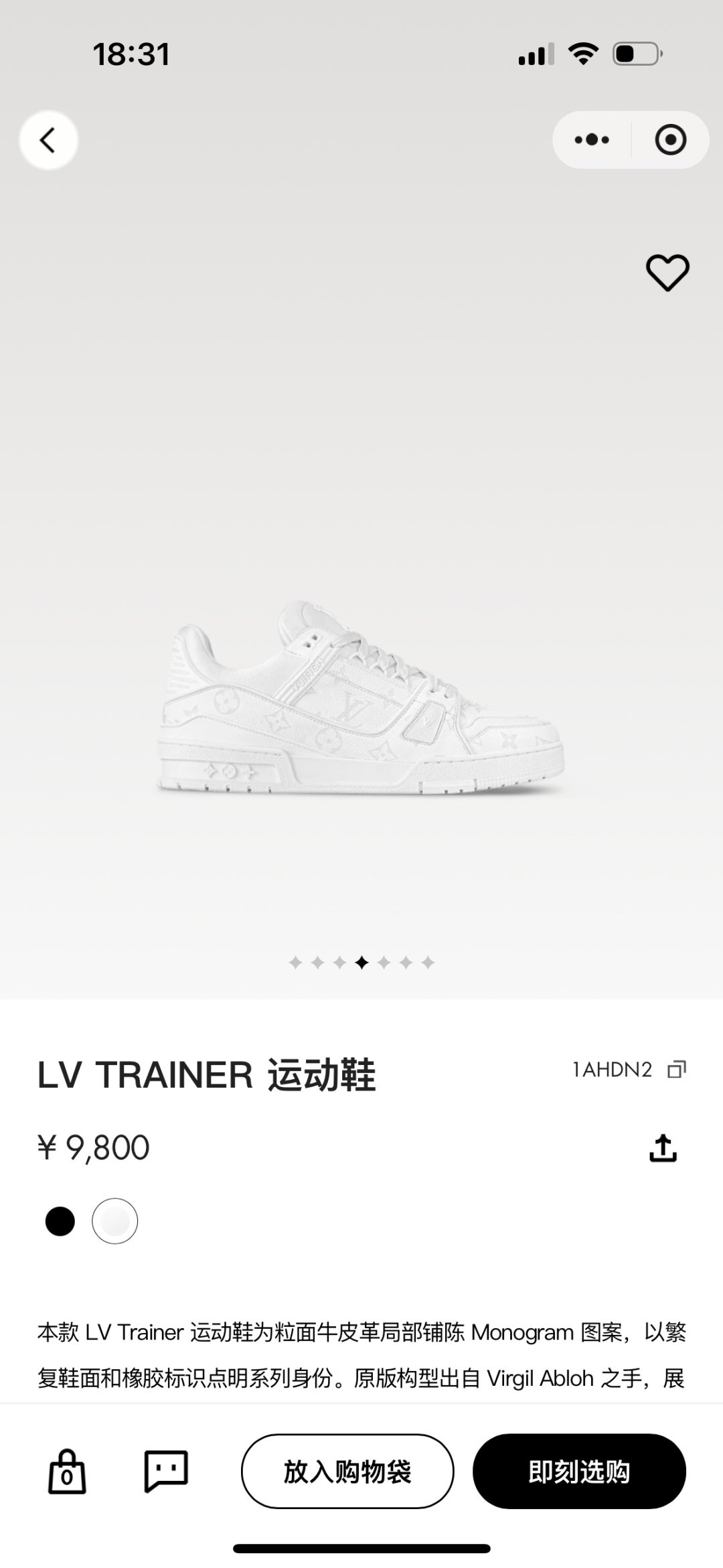Tap the circular close mini-program icon

pos(669,139)
